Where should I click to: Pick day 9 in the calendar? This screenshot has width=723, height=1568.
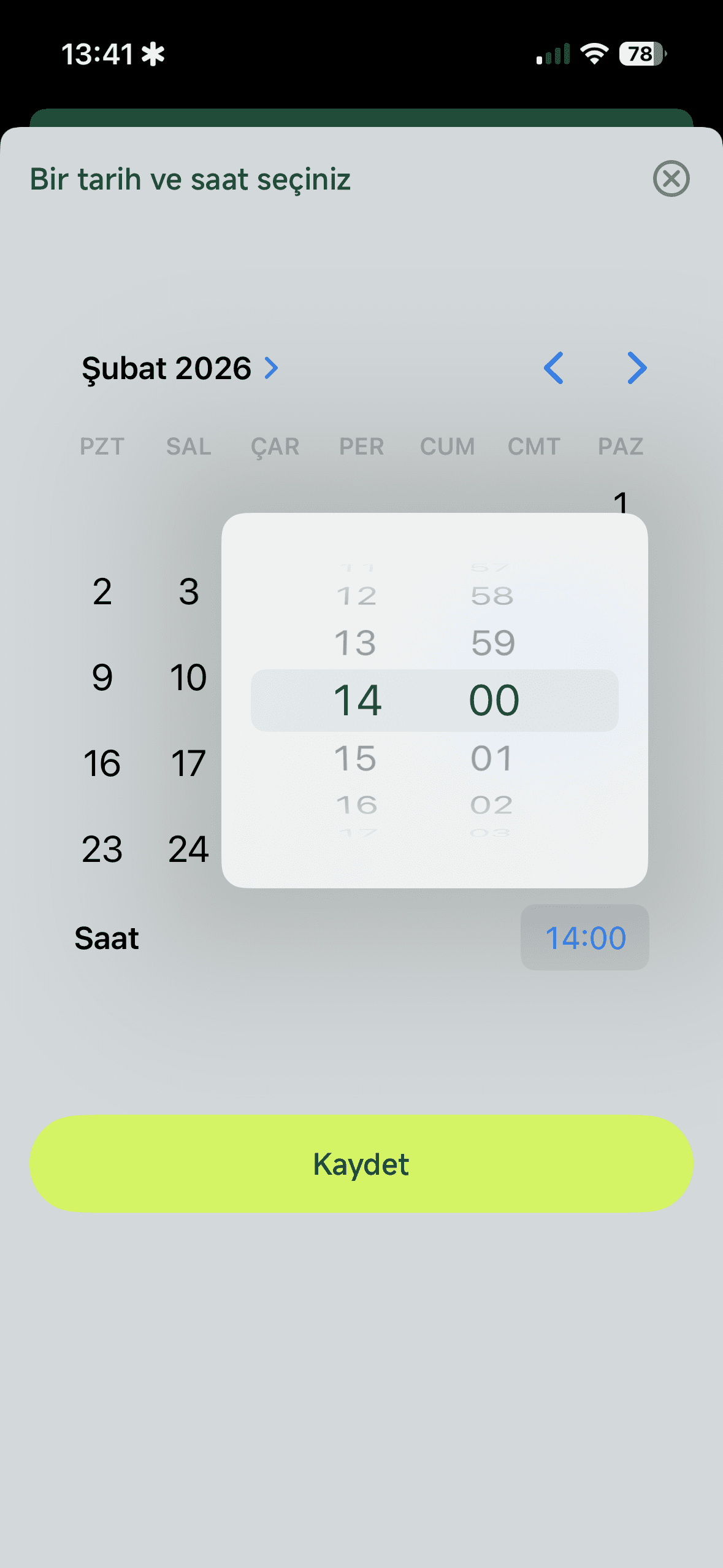(x=102, y=677)
